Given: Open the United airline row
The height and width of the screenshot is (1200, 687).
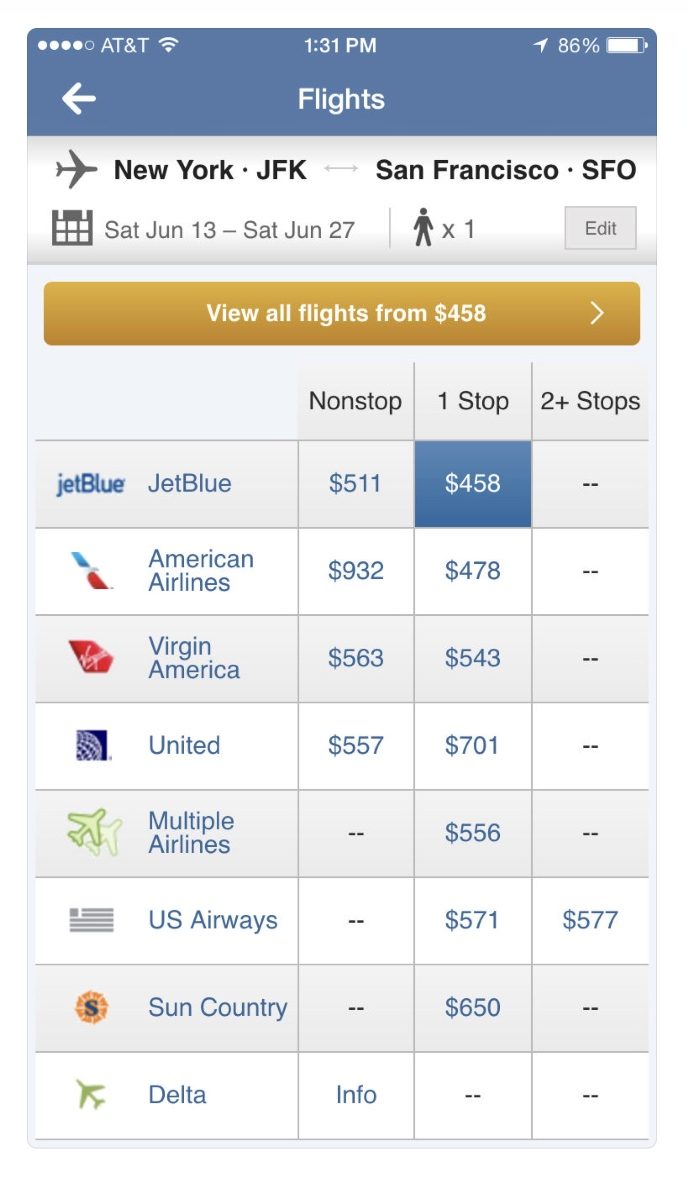Looking at the screenshot, I should (x=166, y=746).
